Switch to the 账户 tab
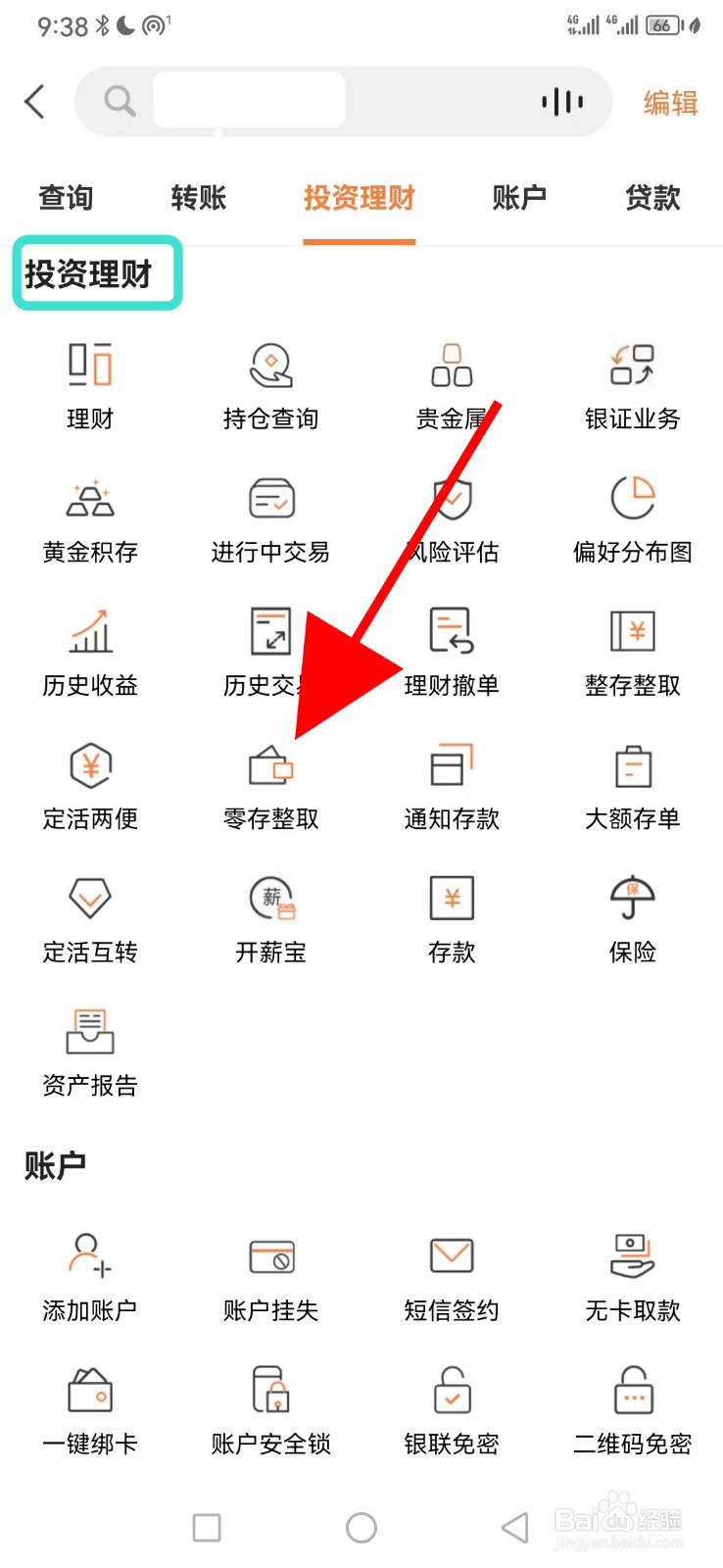The height and width of the screenshot is (1568, 723). point(519,198)
